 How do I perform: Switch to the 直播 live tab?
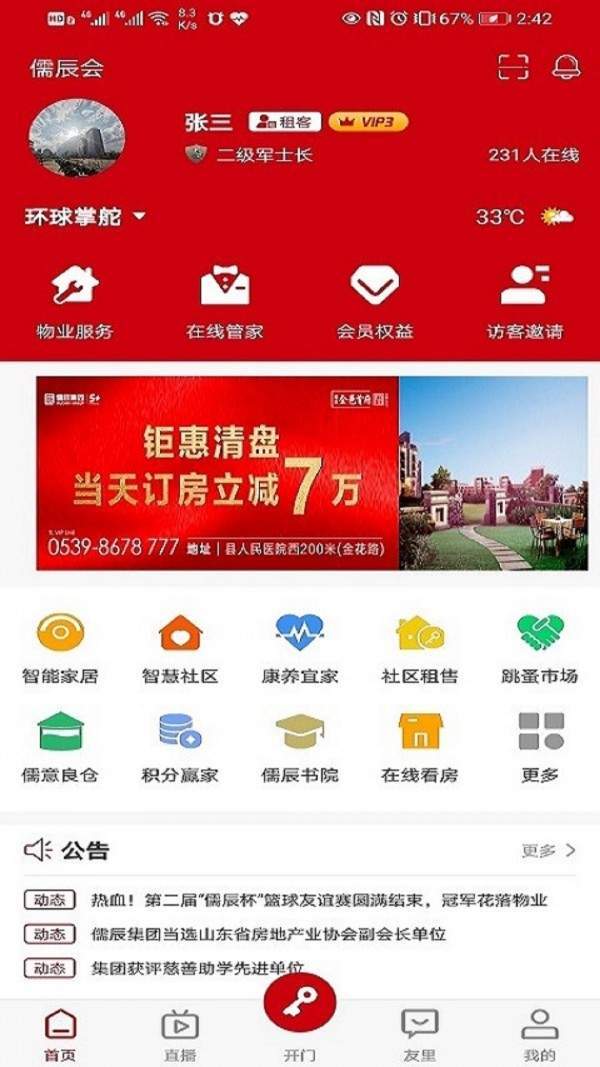(x=180, y=1035)
